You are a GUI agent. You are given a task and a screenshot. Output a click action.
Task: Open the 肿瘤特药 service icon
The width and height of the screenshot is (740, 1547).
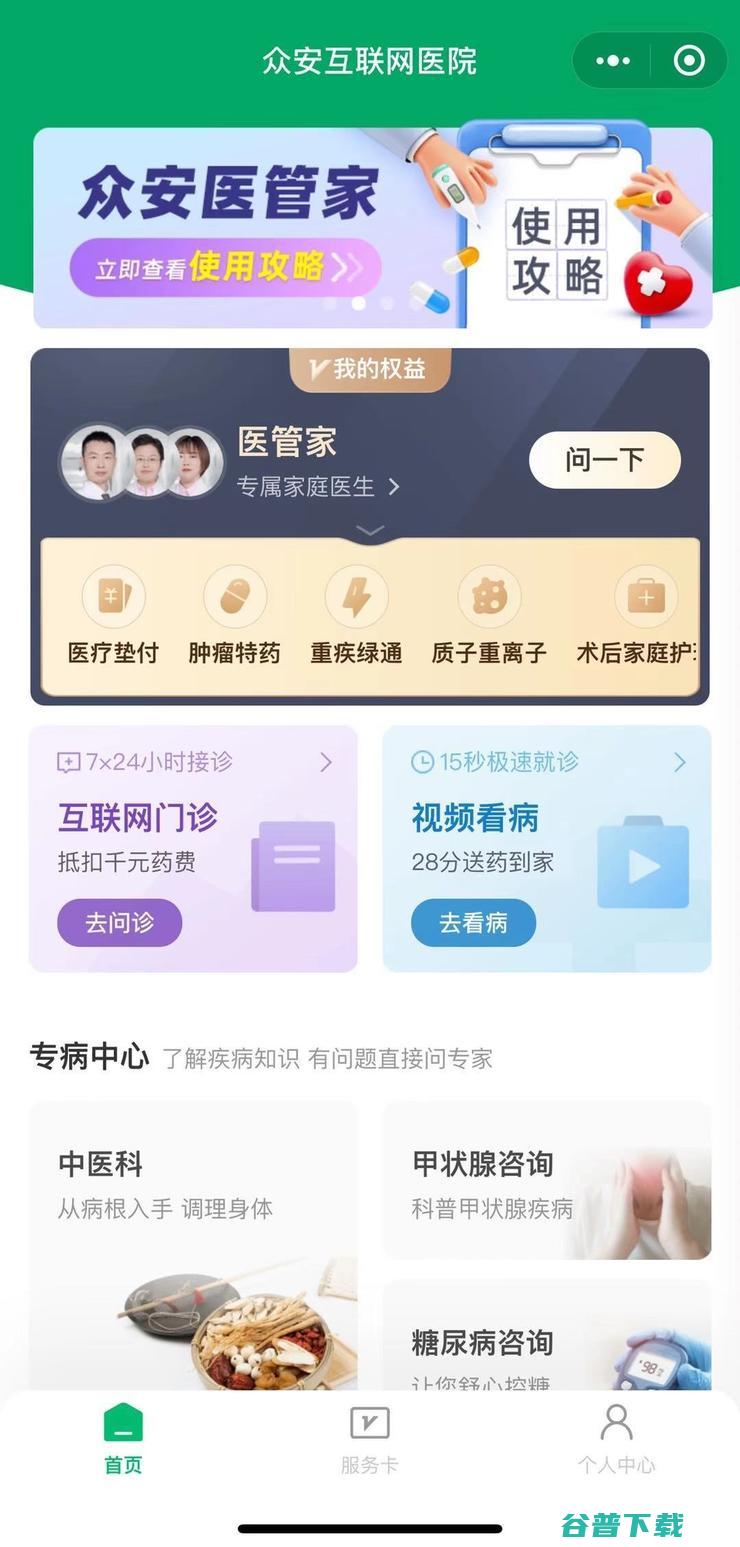(x=234, y=598)
